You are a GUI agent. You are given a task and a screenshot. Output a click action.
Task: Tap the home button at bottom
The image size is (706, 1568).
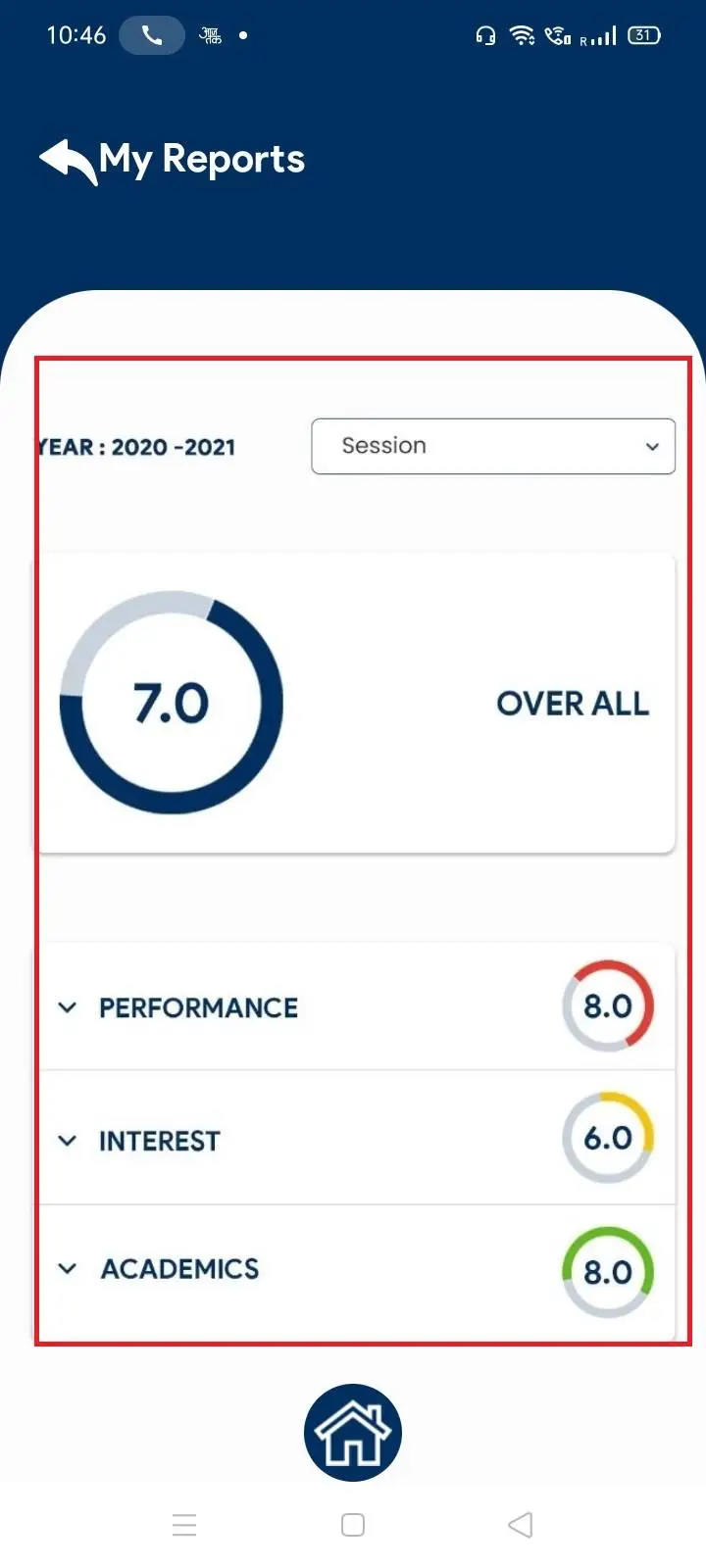353,1433
